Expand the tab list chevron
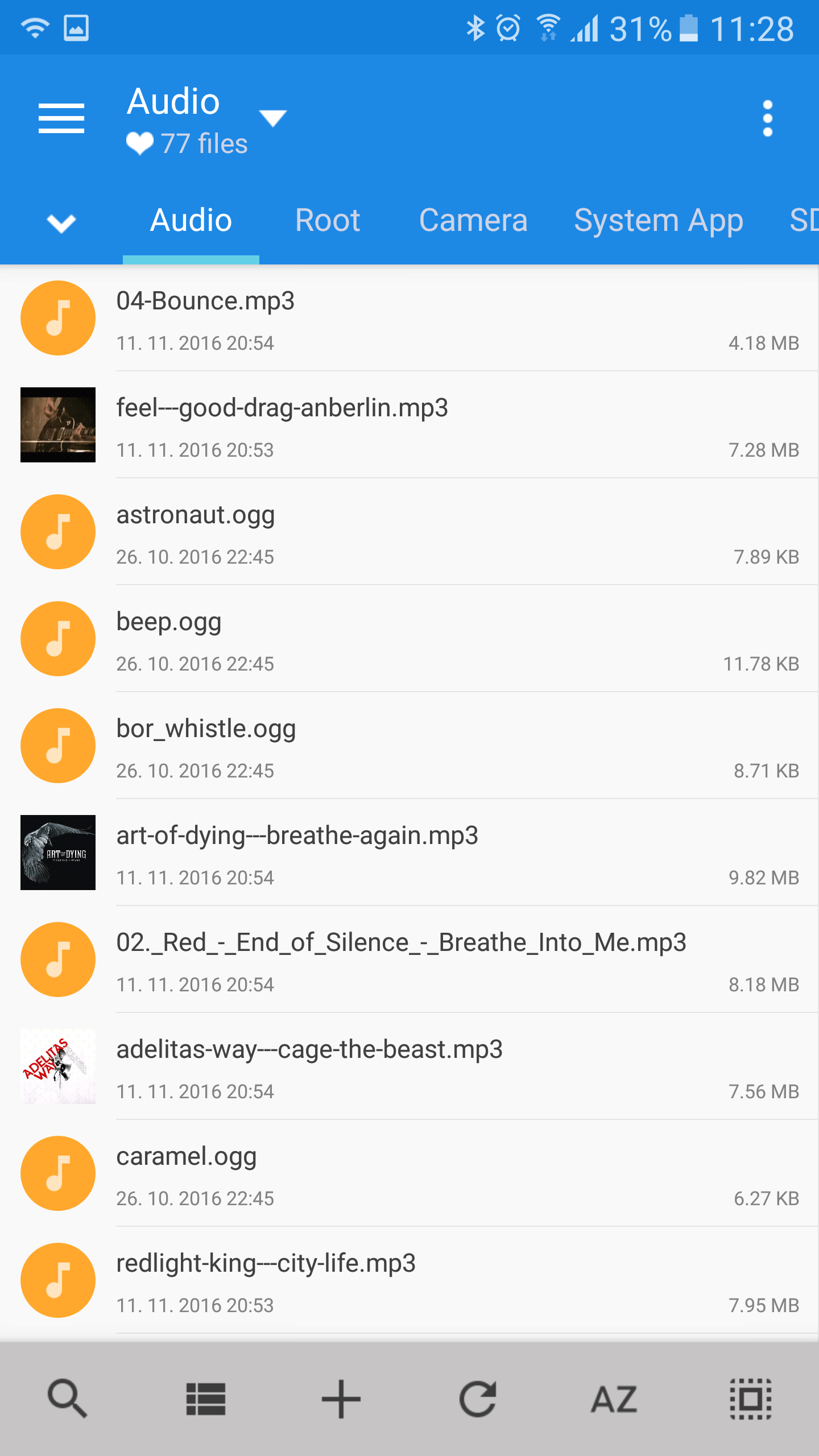Screen dimensions: 819x1456 (61, 223)
